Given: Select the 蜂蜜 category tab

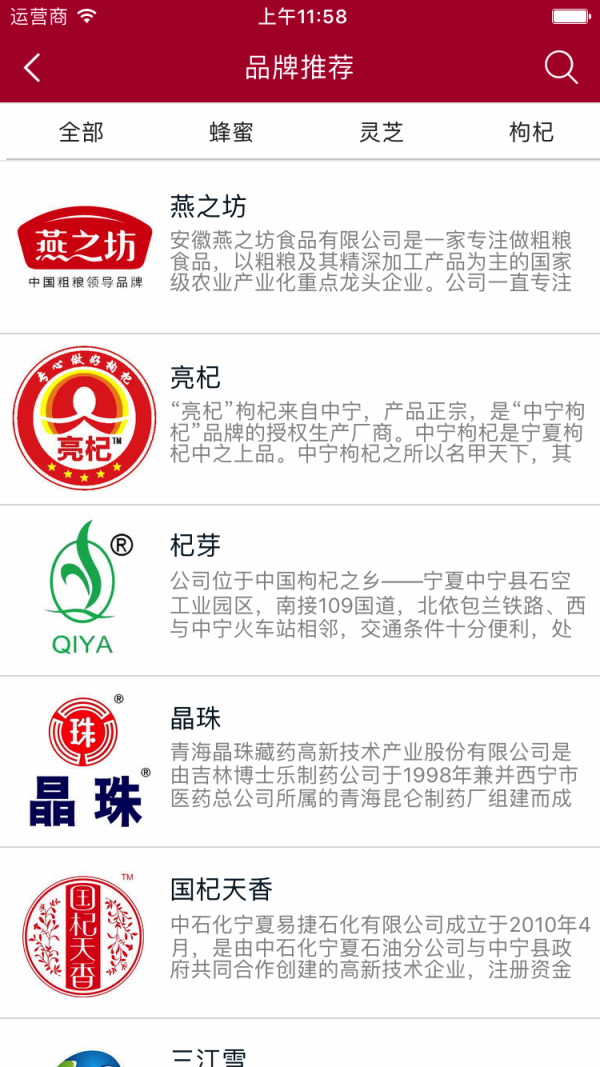Looking at the screenshot, I should click(231, 132).
